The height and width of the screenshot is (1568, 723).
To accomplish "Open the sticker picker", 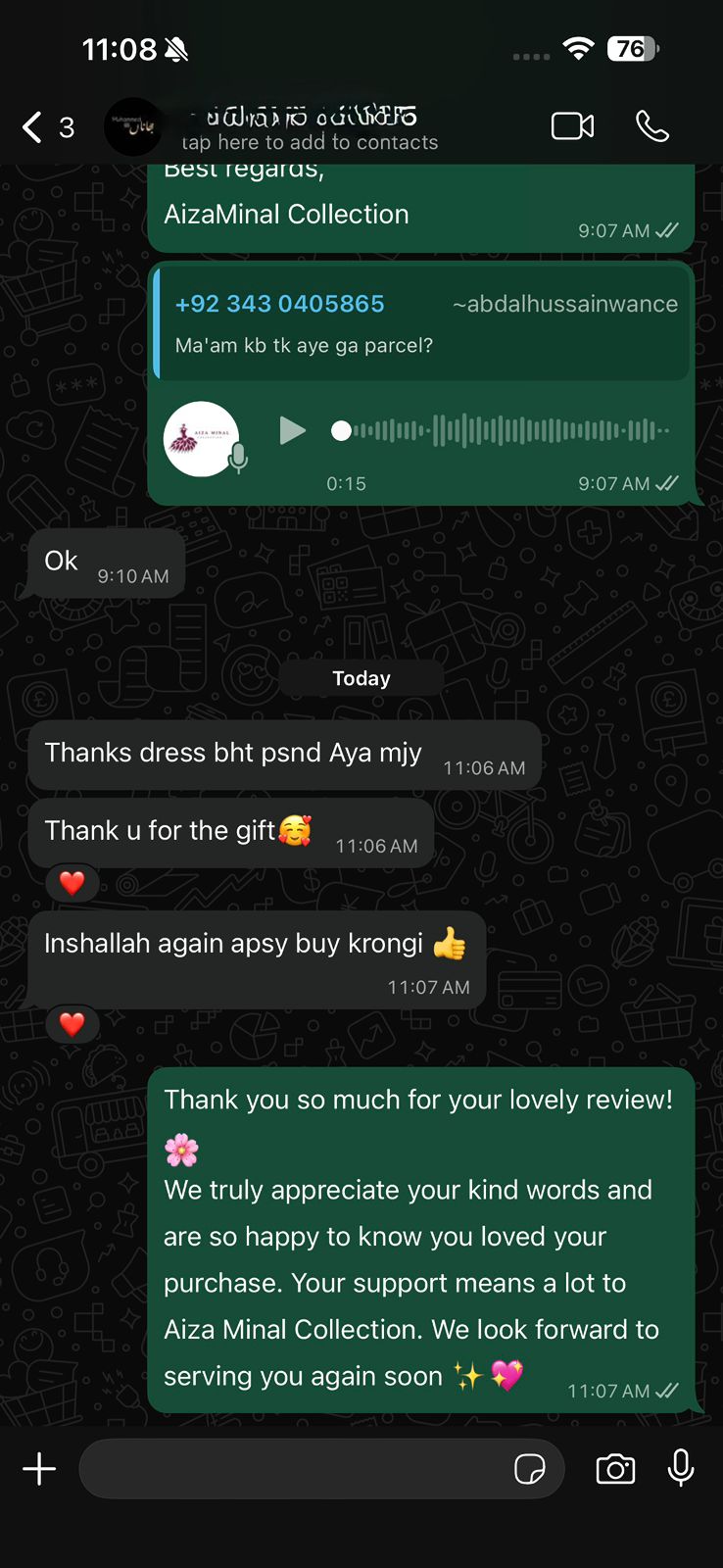I will (x=530, y=1469).
